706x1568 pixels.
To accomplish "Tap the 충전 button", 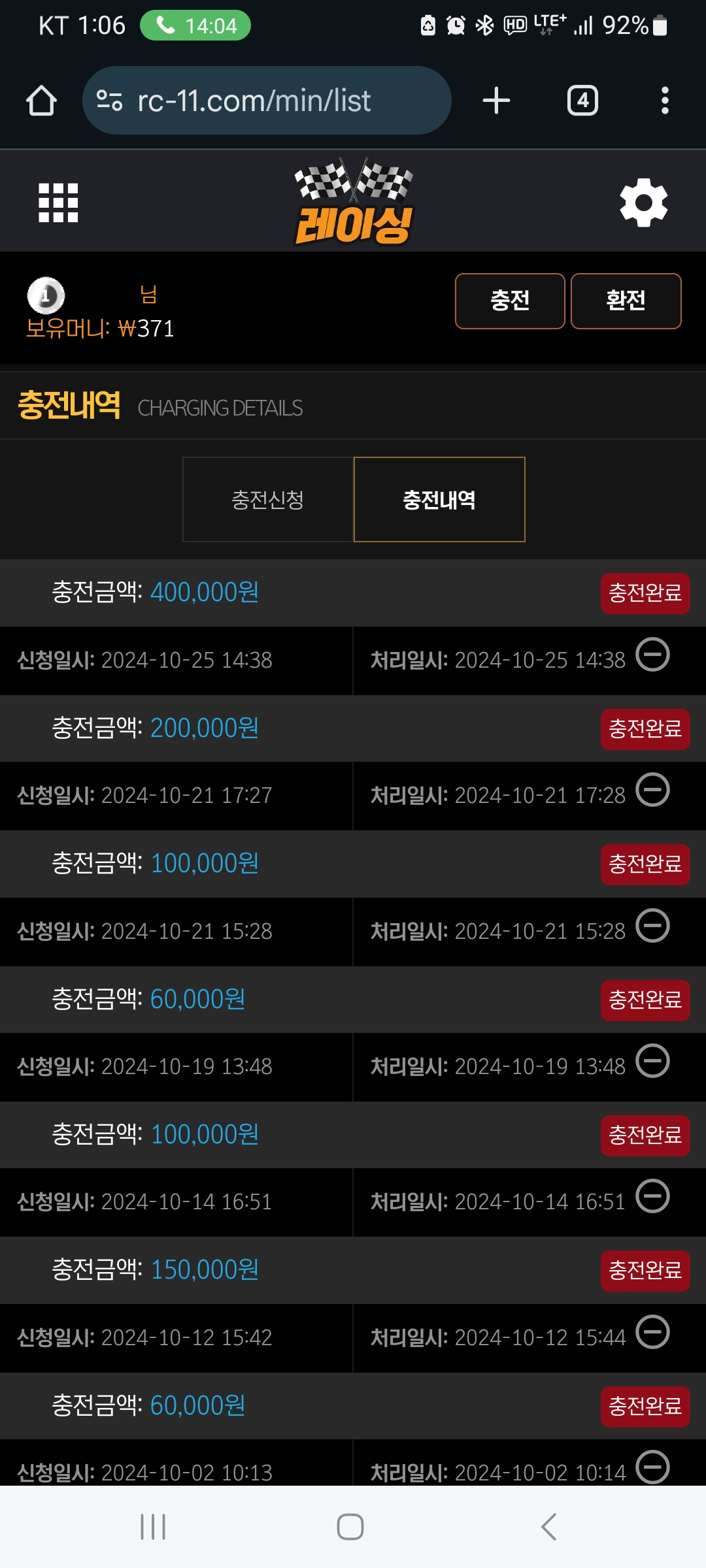I will (510, 301).
